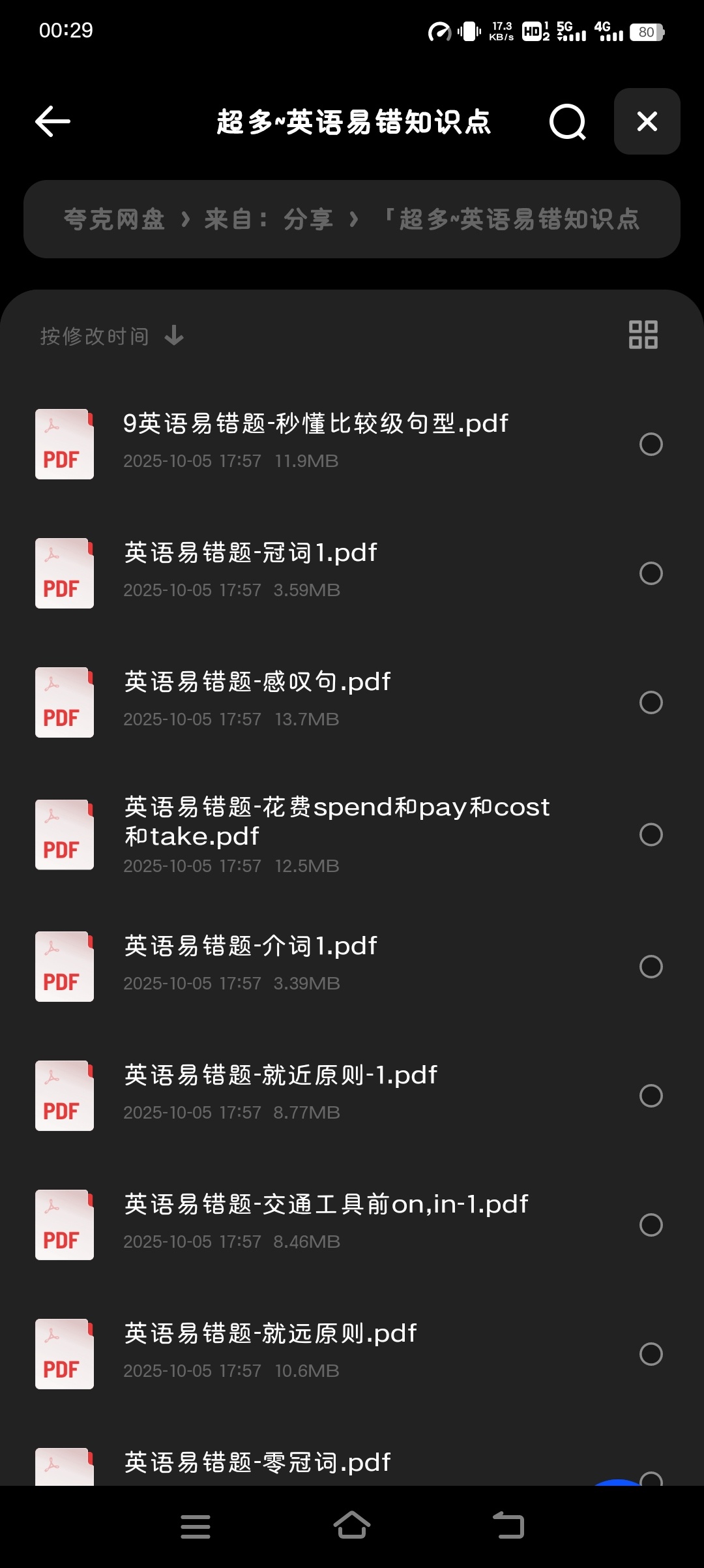Image resolution: width=704 pixels, height=1568 pixels.
Task: Select the circle next to 英语易错题-冠词1.pdf
Action: click(x=650, y=573)
